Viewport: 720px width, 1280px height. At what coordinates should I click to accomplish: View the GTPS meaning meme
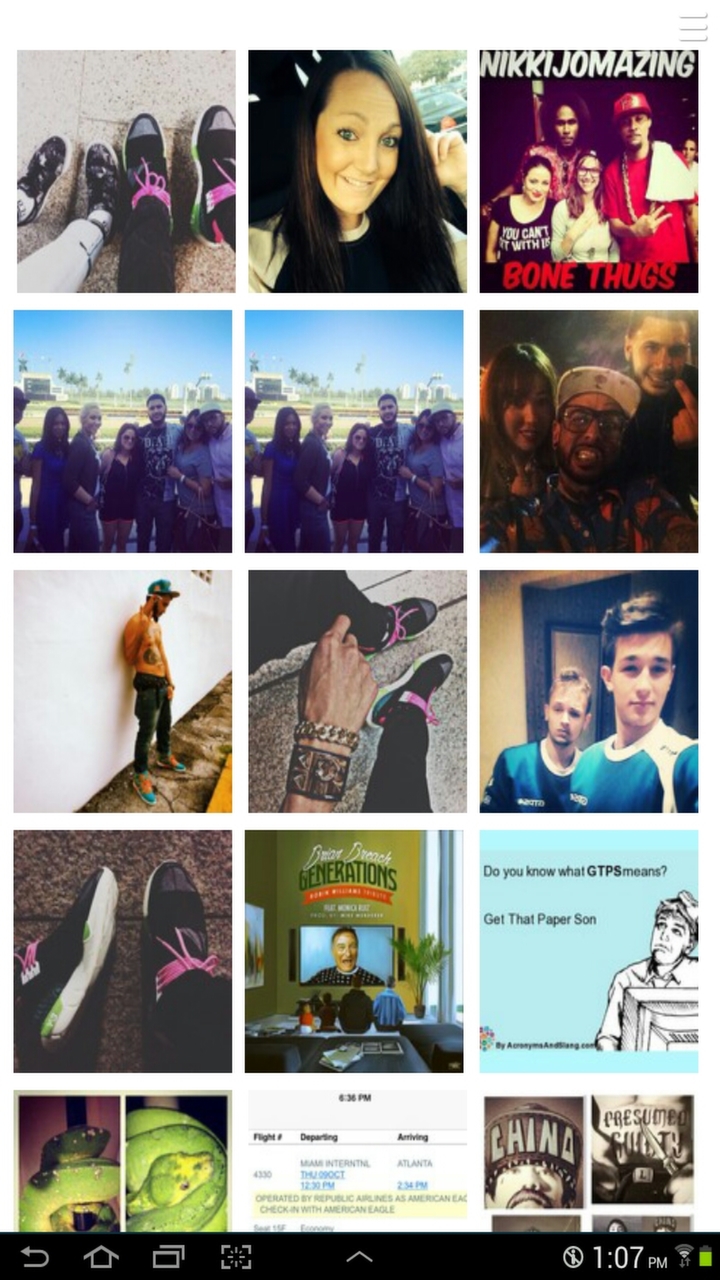[588, 951]
